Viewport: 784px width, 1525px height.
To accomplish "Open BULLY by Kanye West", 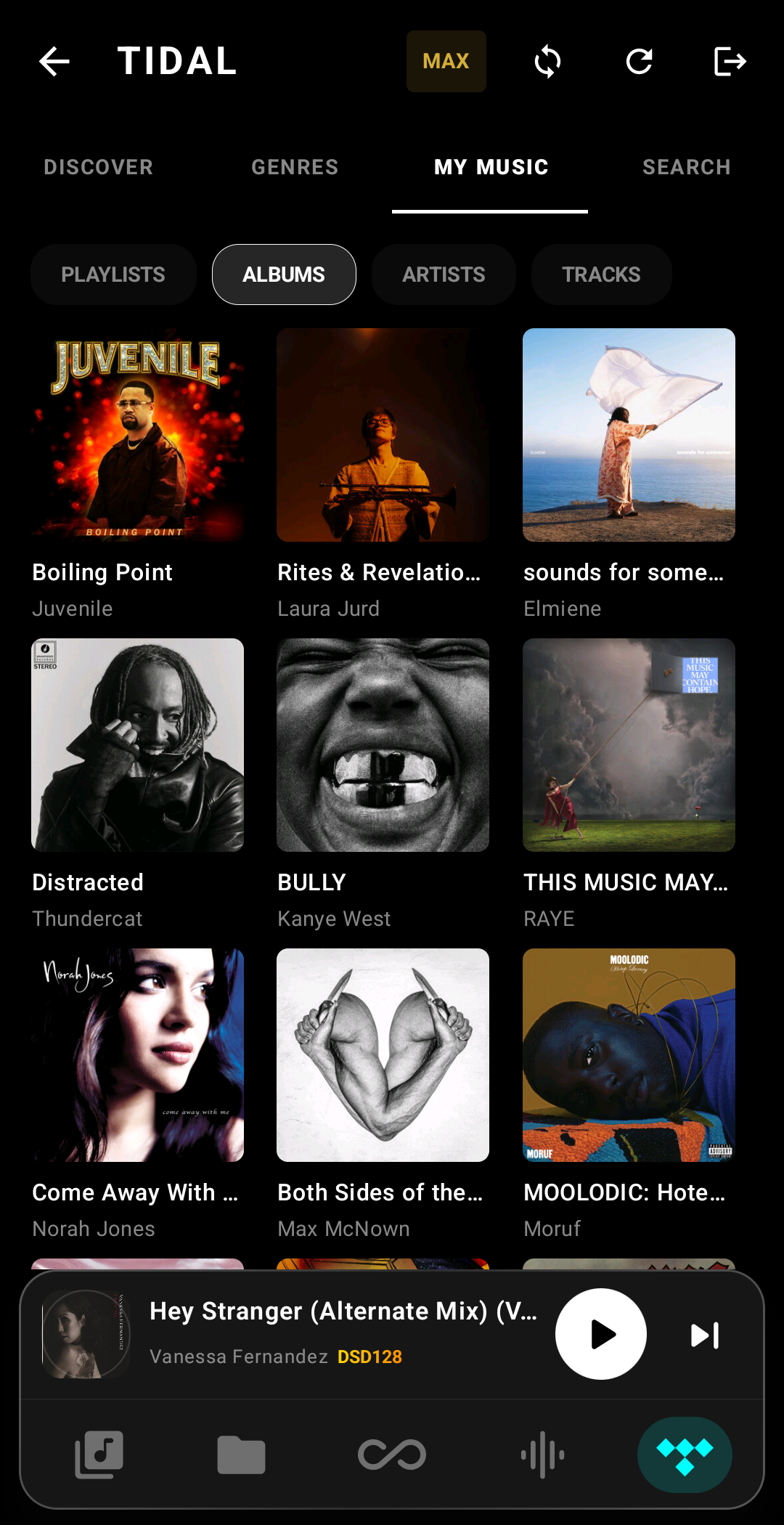I will coord(383,744).
